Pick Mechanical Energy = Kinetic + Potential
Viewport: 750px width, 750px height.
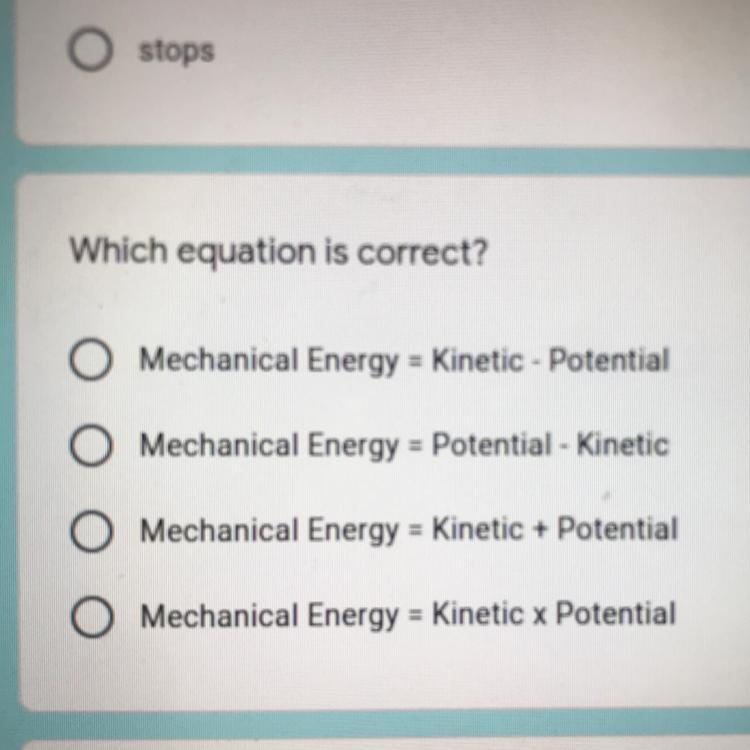tap(91, 532)
